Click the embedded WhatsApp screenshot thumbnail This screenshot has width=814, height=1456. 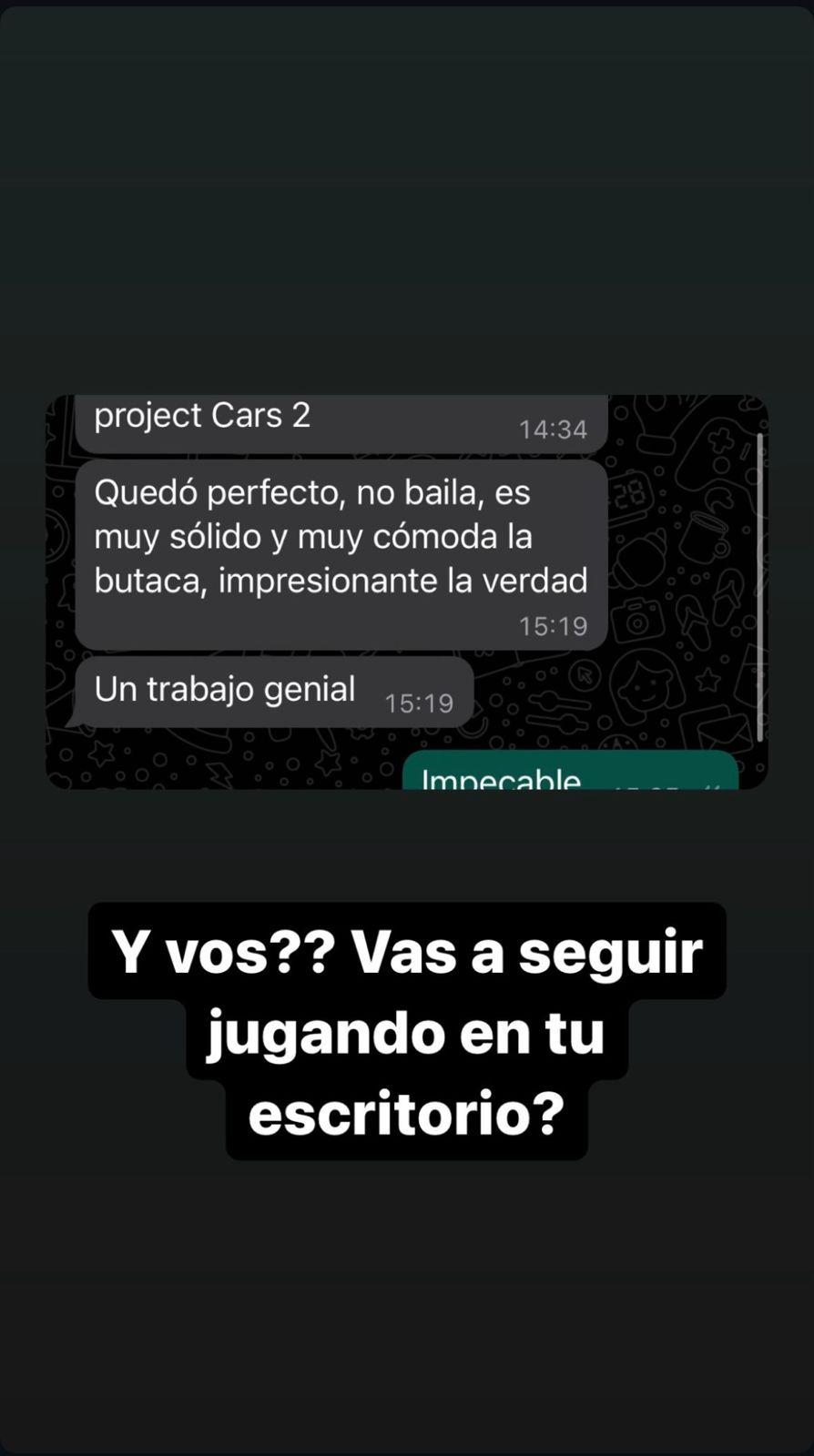coord(406,590)
